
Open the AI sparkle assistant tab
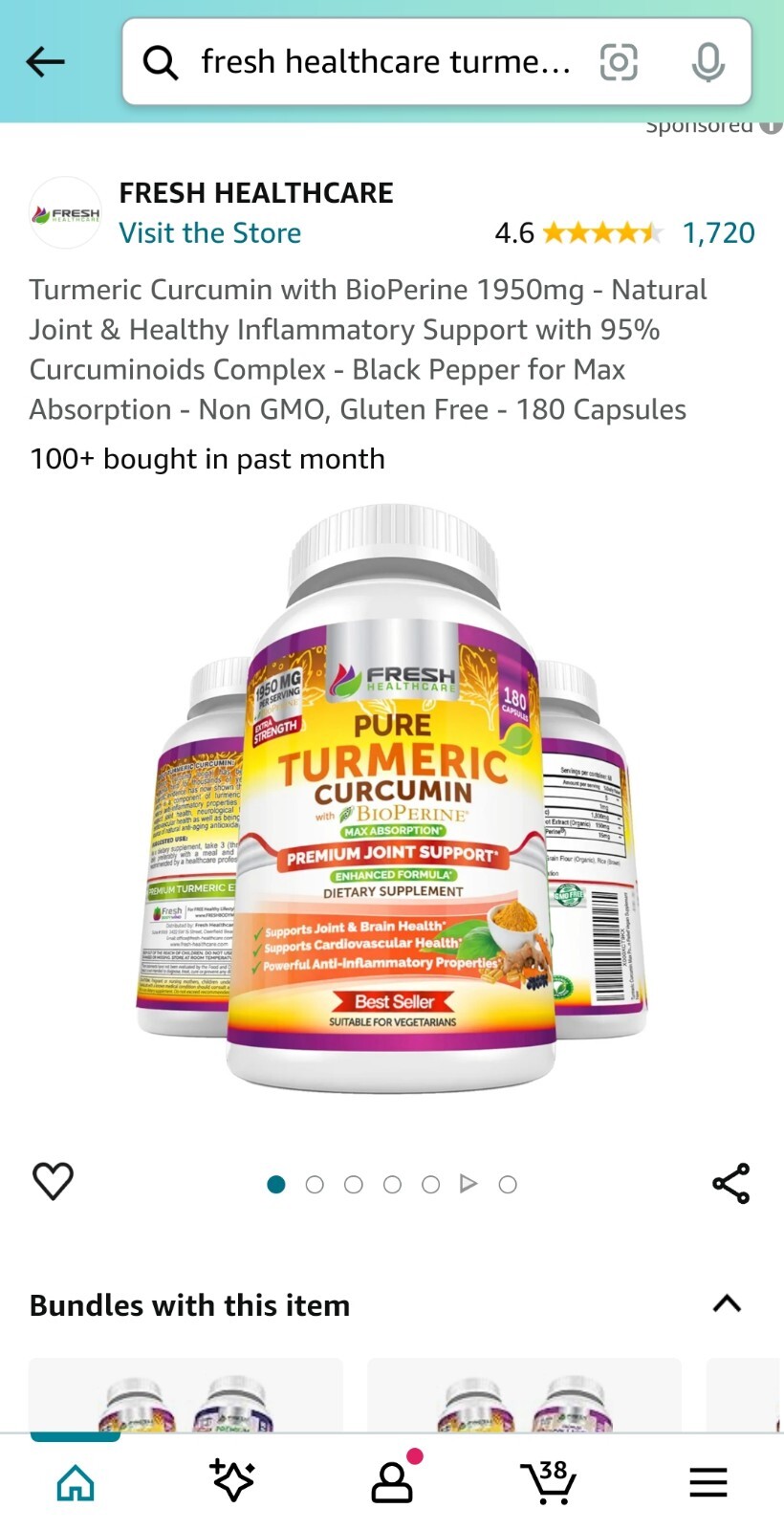tap(232, 1482)
